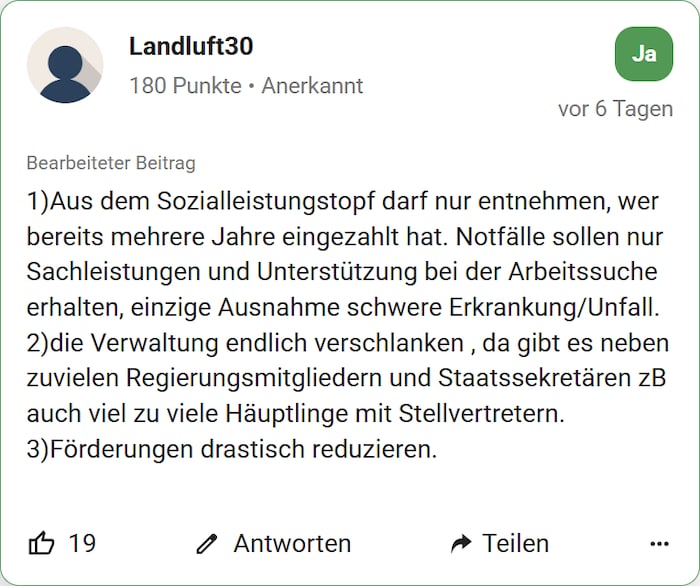Open the three-dot overflow menu
Image resolution: width=700 pixels, height=586 pixels.
coord(659,544)
